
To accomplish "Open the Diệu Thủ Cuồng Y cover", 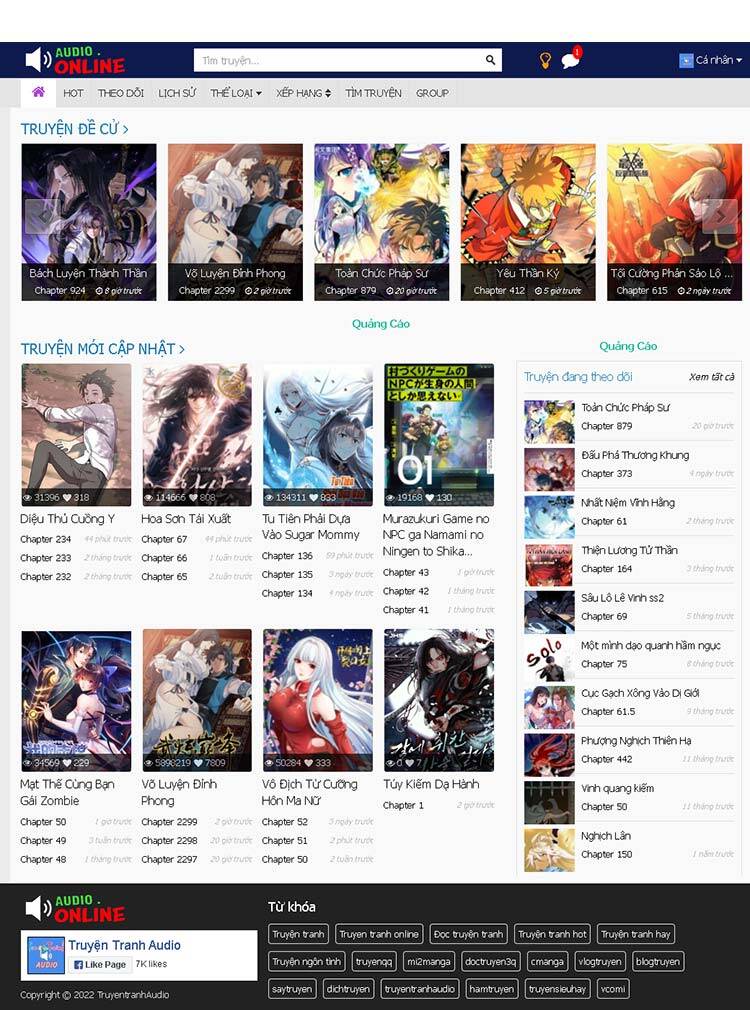I will (76, 434).
